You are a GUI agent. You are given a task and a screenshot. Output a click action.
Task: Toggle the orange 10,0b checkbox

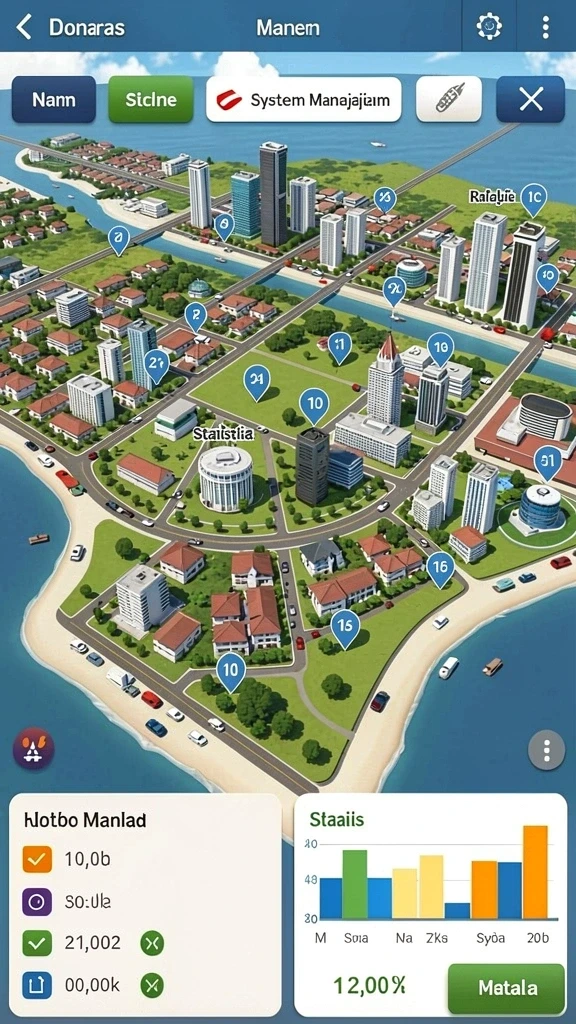[x=37, y=859]
